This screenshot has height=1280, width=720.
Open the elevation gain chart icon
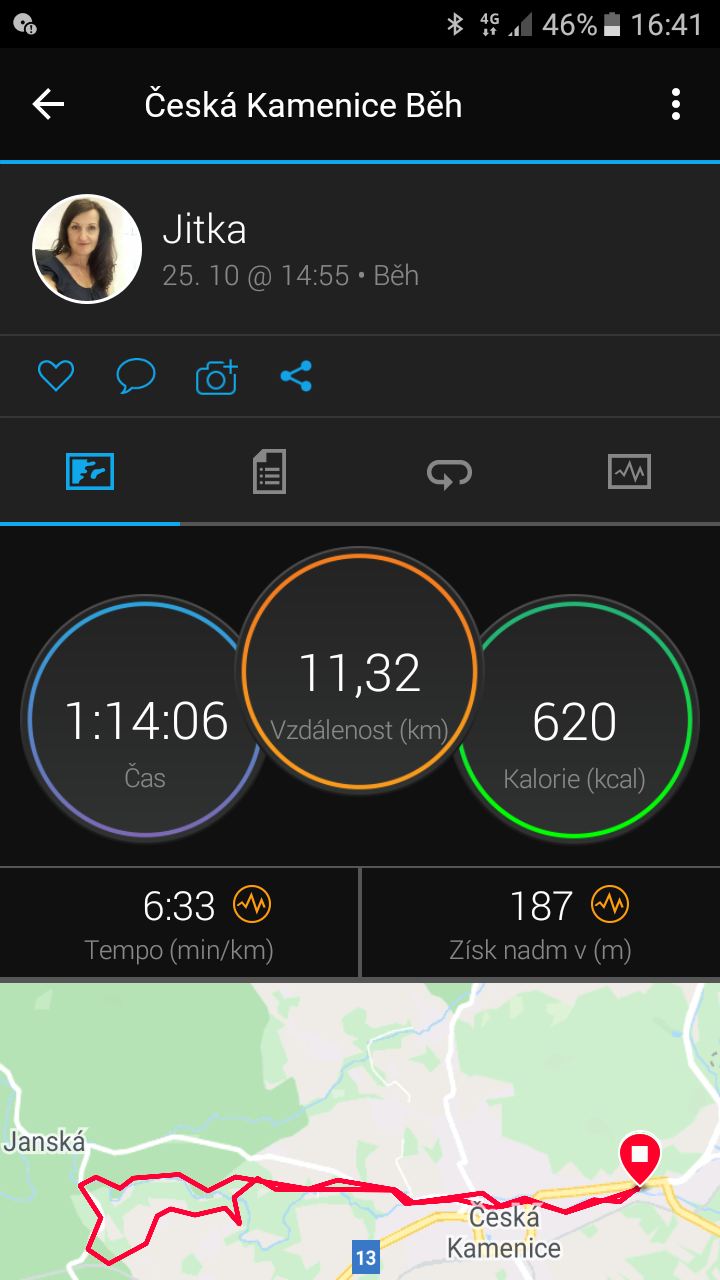[609, 905]
